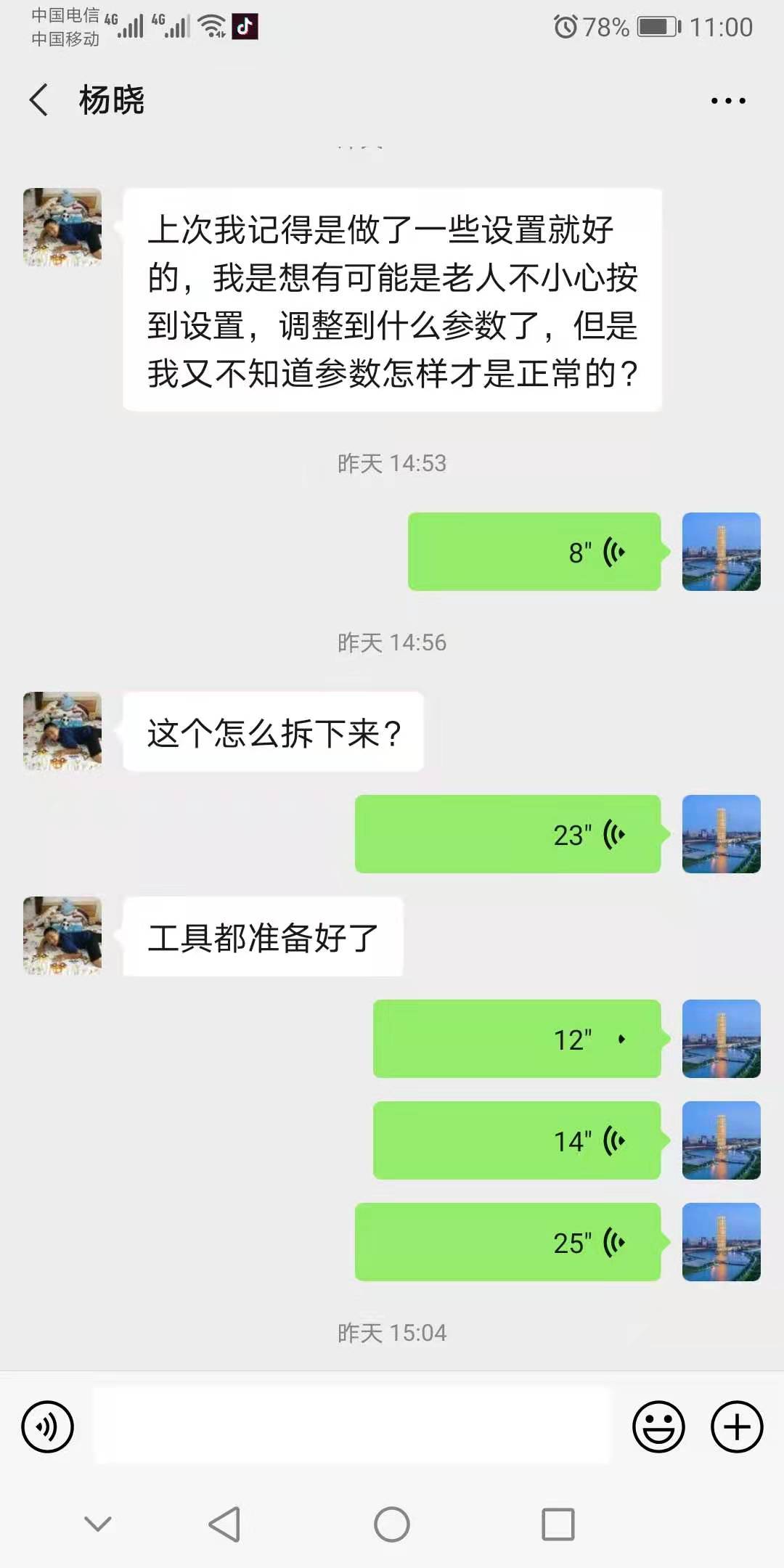The height and width of the screenshot is (1568, 784).
Task: Open the chat info three-dot menu
Action: pos(727,101)
